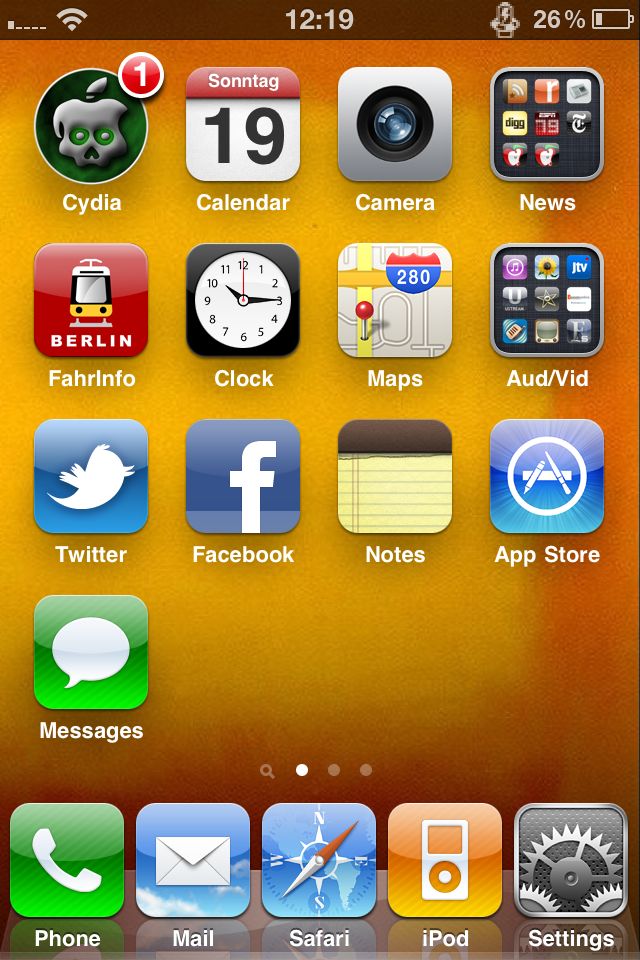Launch FahrInfo Berlin app
This screenshot has height=960, width=640.
pos(91,301)
